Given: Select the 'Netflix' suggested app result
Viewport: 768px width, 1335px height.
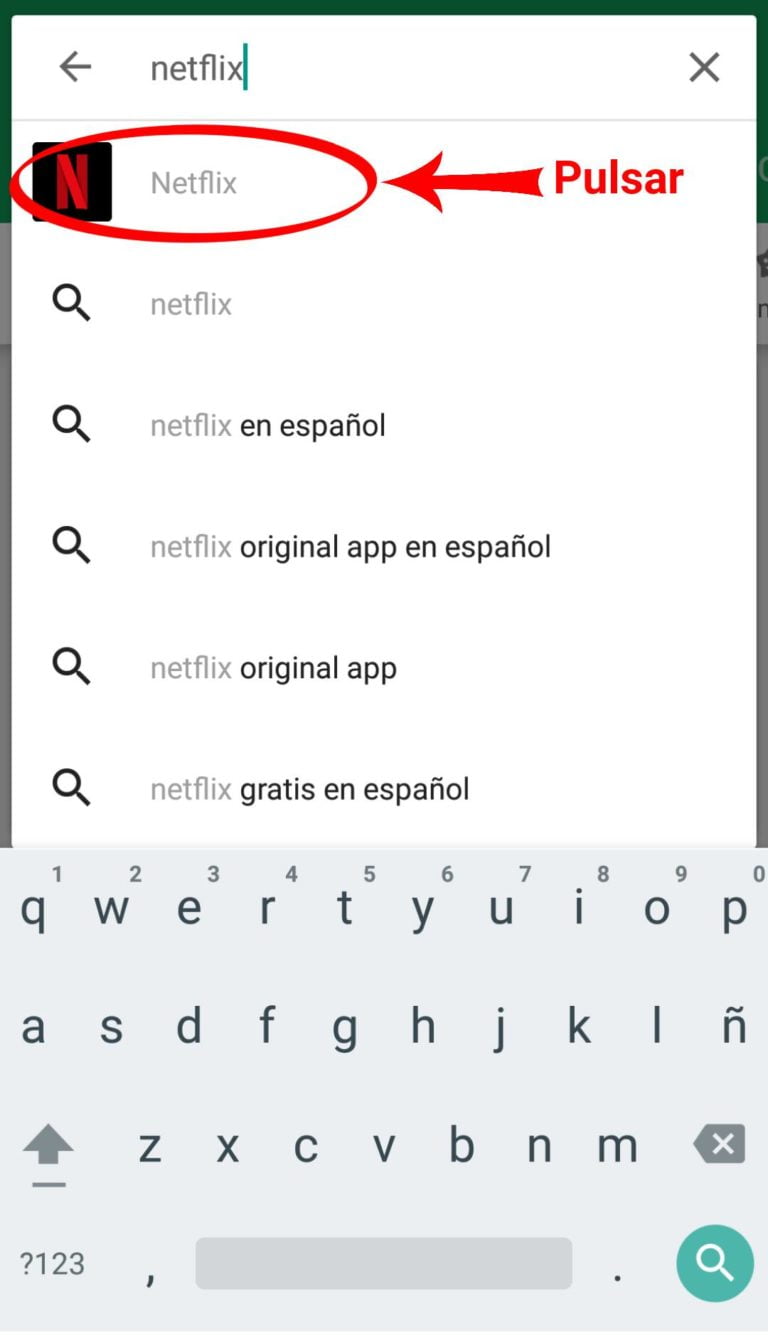Looking at the screenshot, I should [x=193, y=182].
